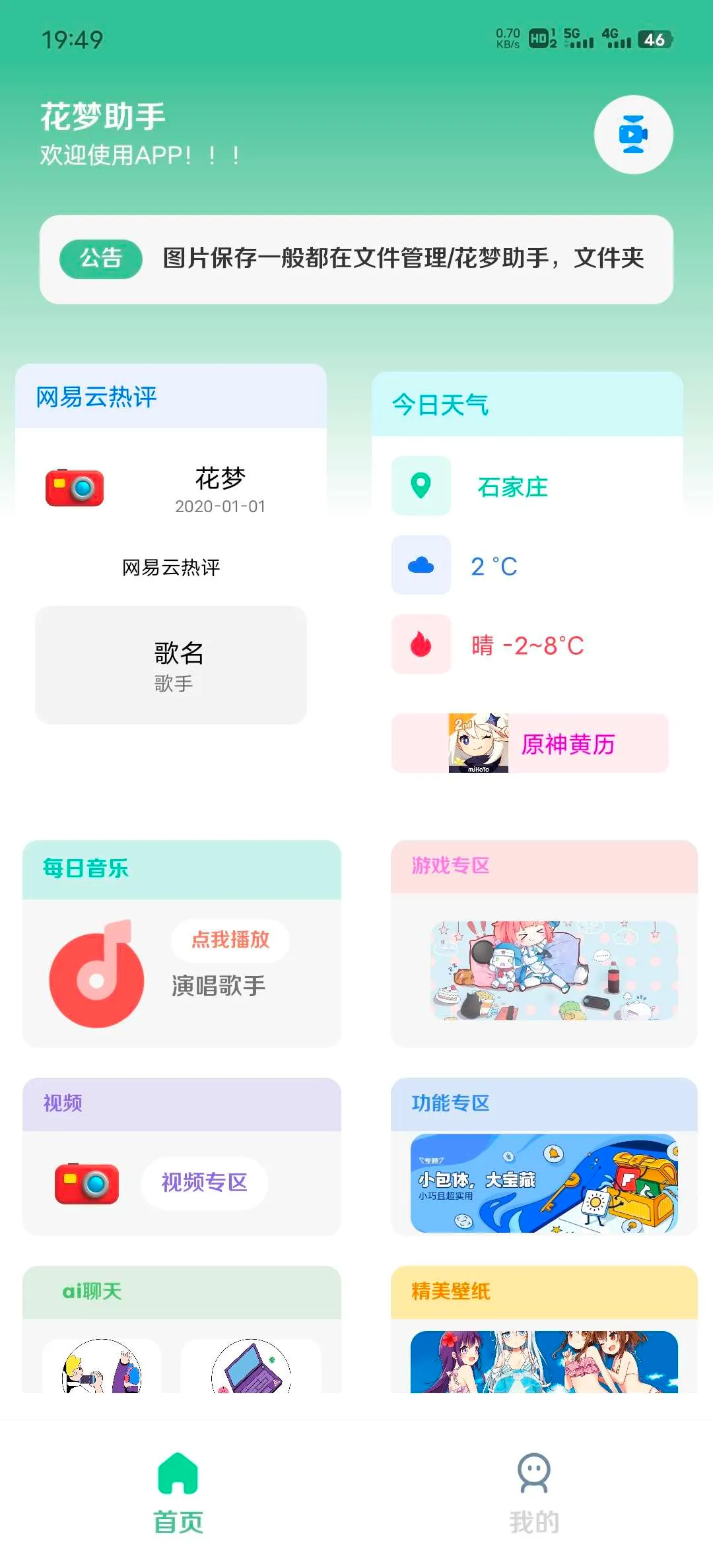Open the 游戏专区 banner image

pos(554,971)
